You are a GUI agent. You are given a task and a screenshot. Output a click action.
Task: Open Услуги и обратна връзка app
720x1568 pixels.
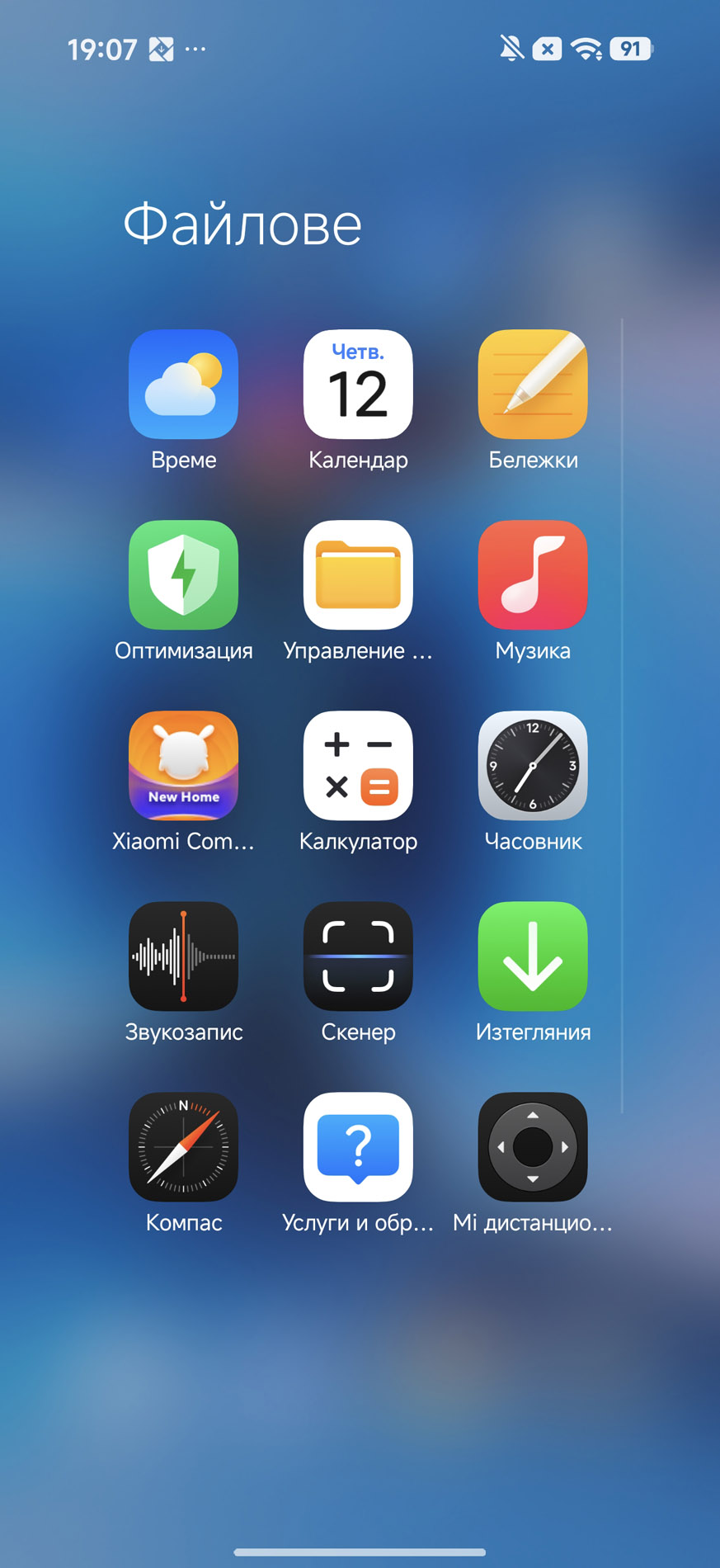(x=358, y=1147)
